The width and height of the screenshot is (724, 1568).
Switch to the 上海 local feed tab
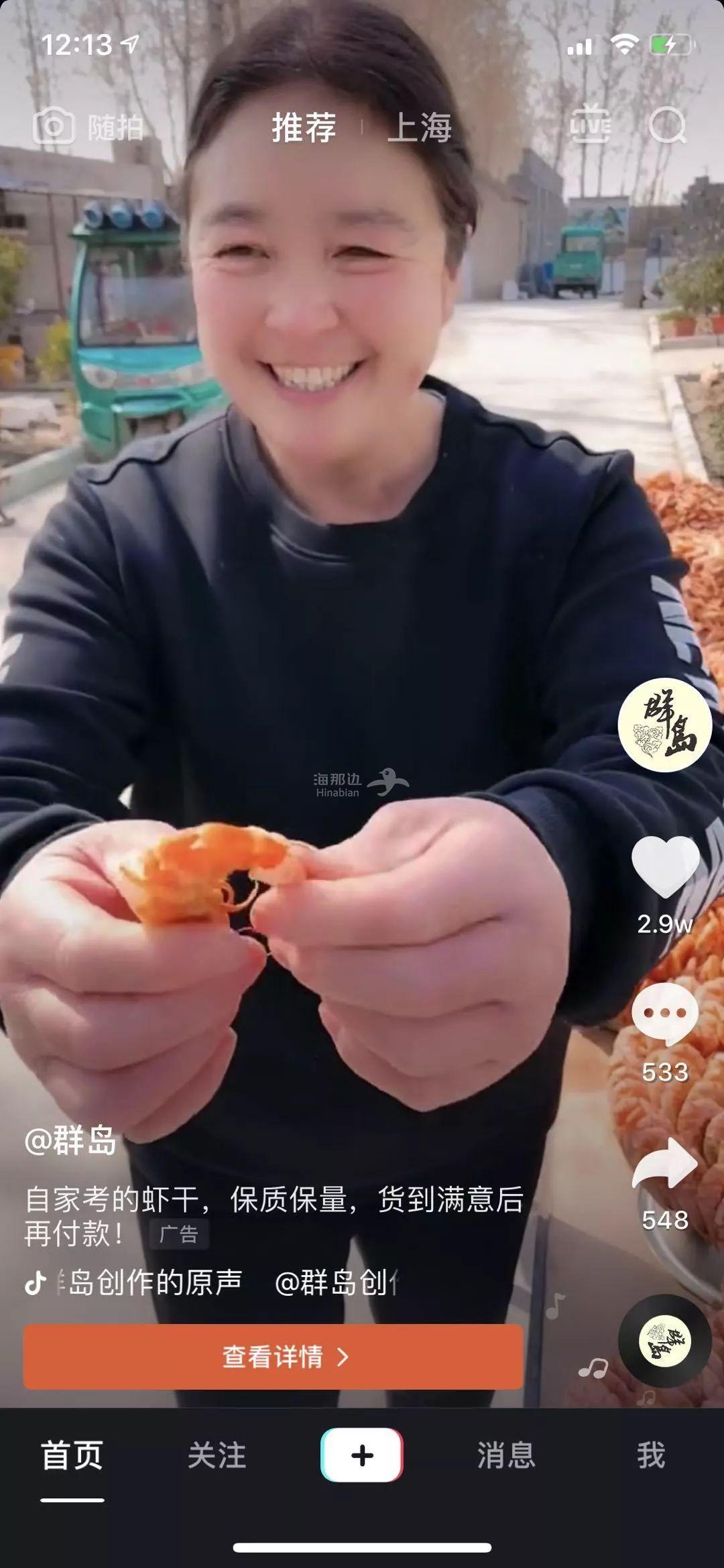[420, 127]
